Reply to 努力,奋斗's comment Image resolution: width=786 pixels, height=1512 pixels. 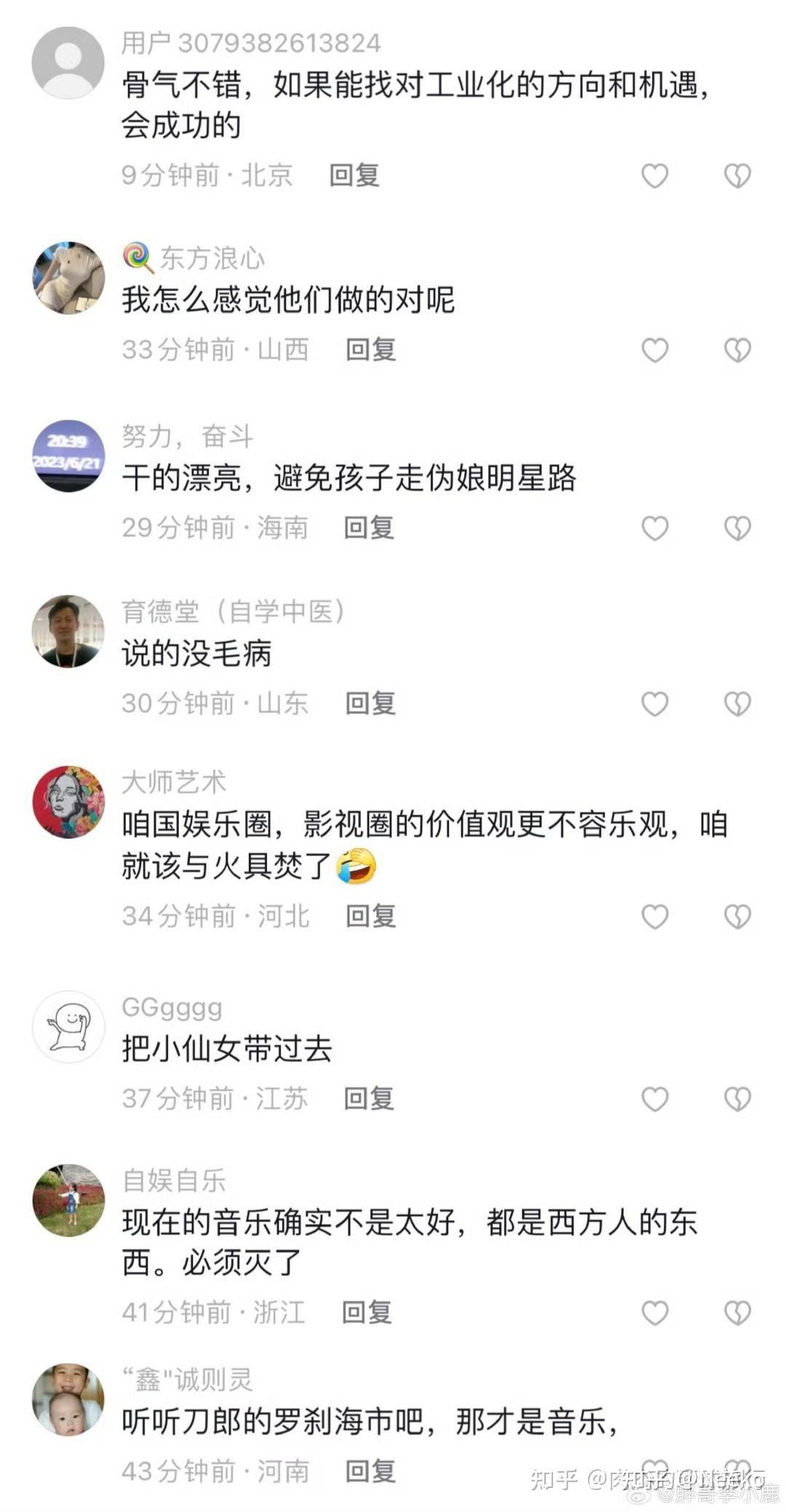(369, 528)
